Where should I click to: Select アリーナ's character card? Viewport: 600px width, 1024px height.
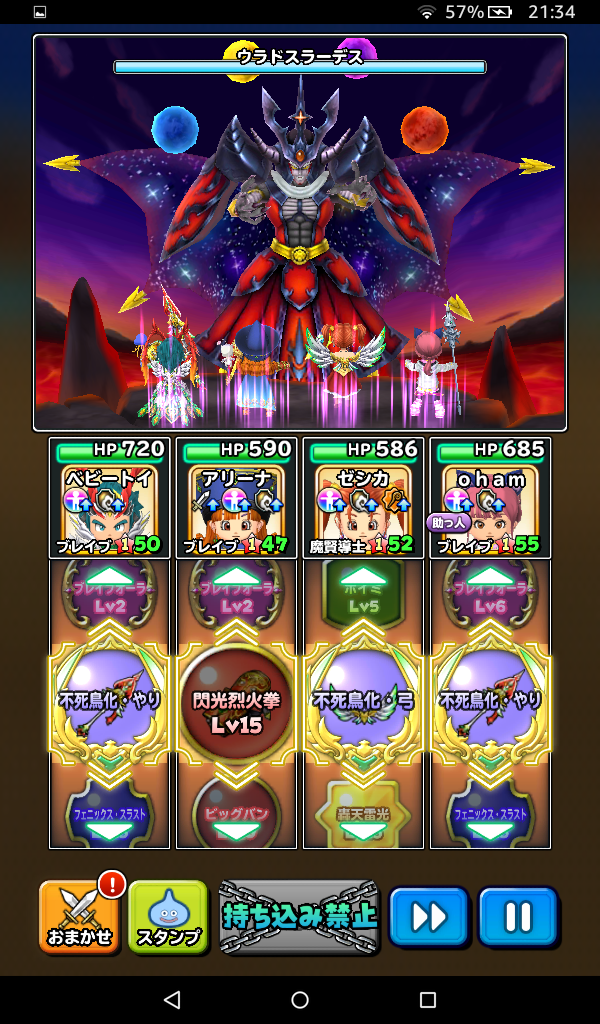pos(236,498)
